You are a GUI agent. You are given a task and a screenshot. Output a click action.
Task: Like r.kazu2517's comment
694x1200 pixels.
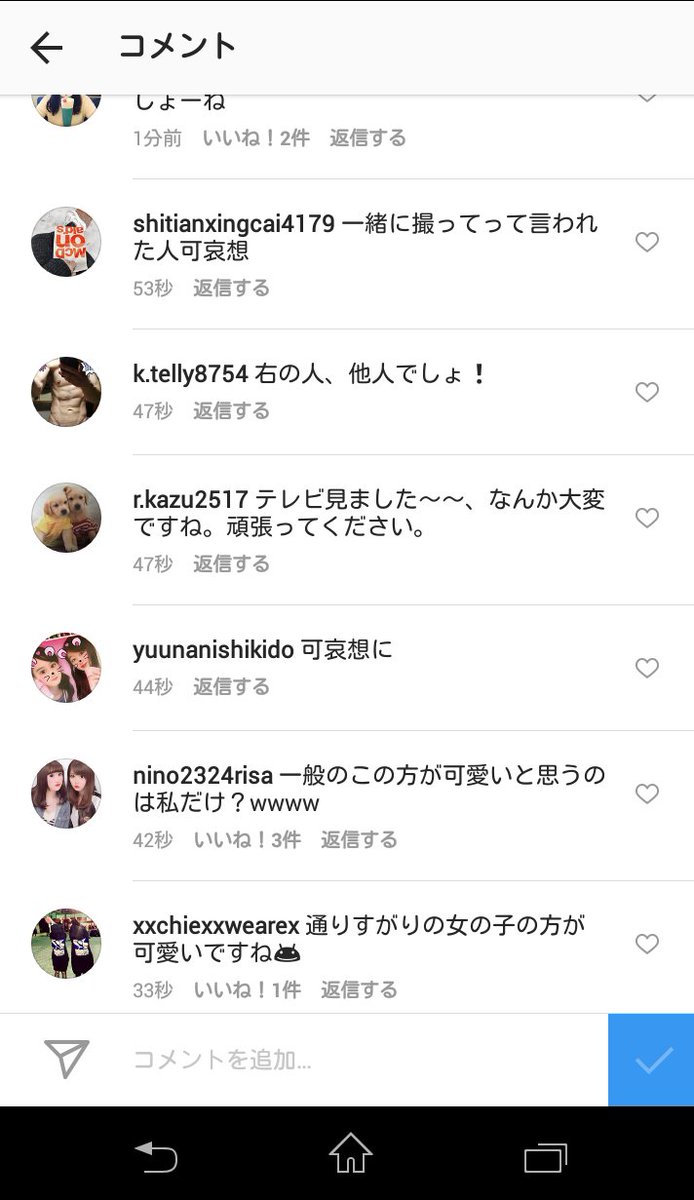coord(647,518)
